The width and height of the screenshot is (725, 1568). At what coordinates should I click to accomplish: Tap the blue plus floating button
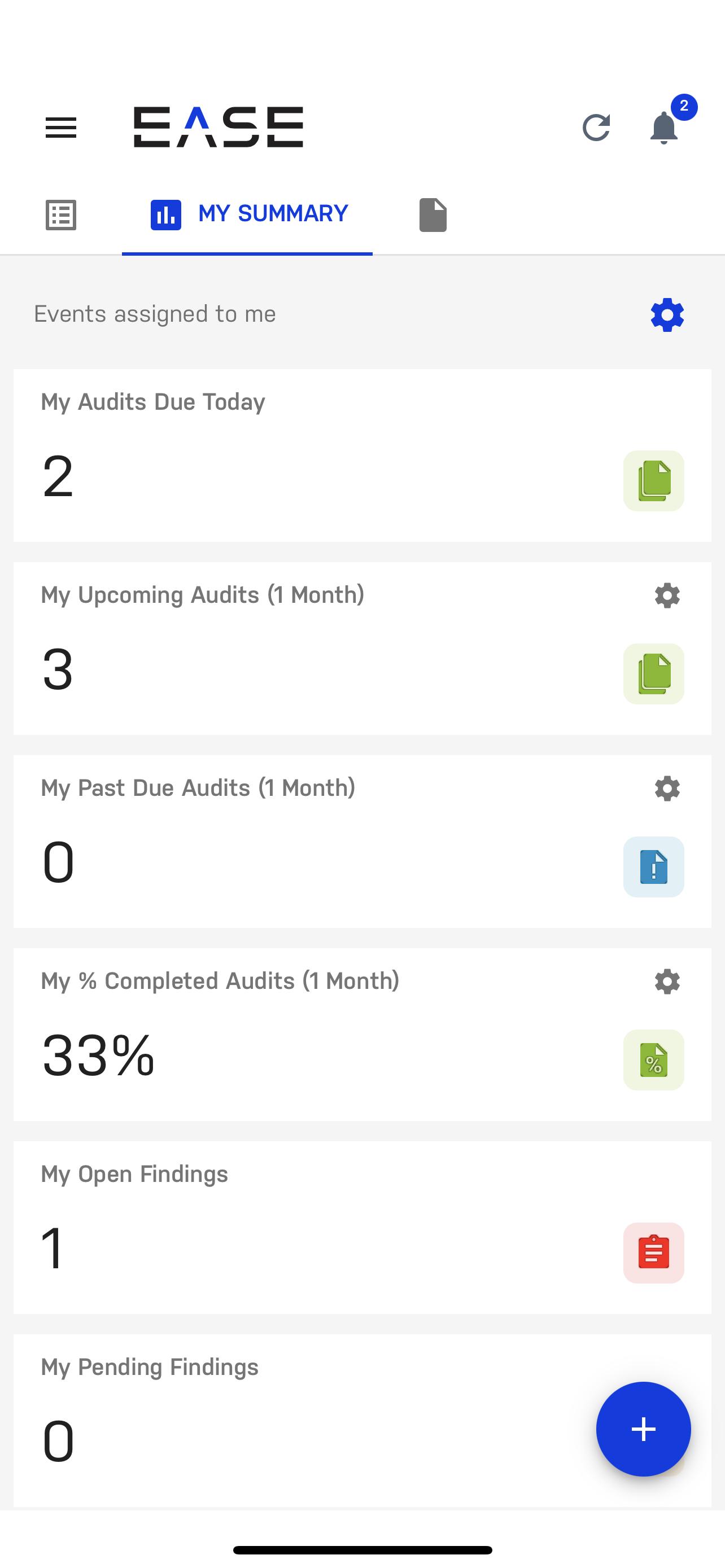click(x=644, y=1429)
